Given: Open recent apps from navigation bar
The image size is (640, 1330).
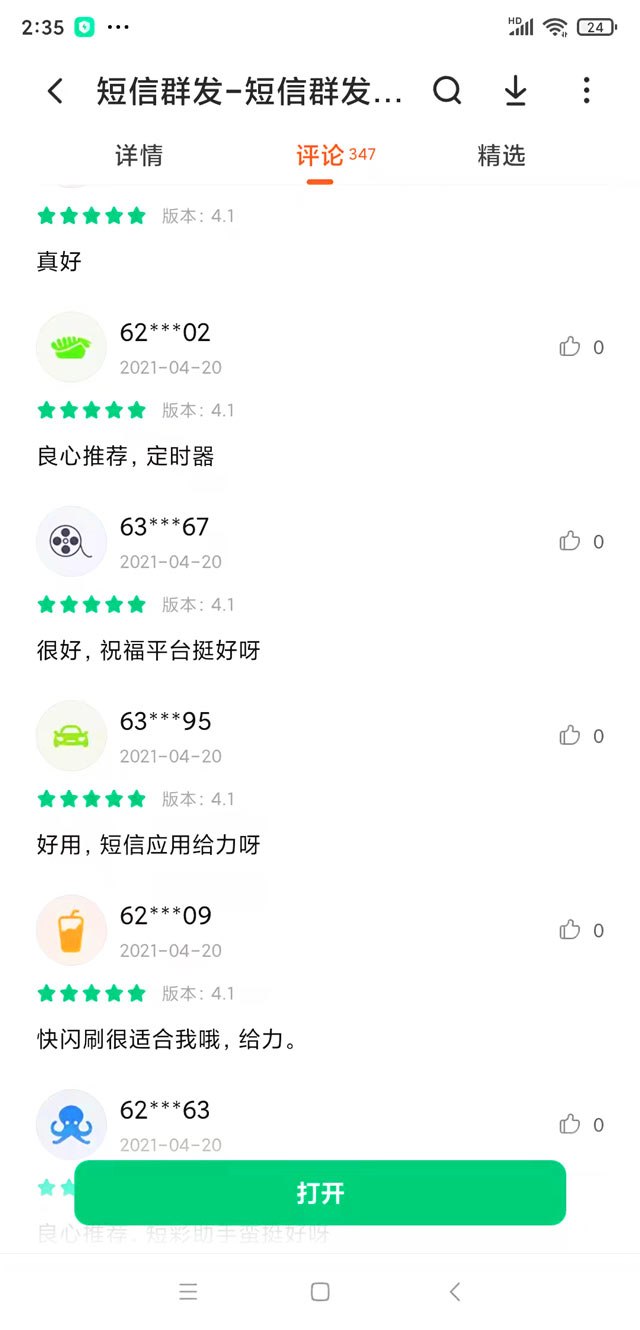Looking at the screenshot, I should click(x=188, y=1292).
